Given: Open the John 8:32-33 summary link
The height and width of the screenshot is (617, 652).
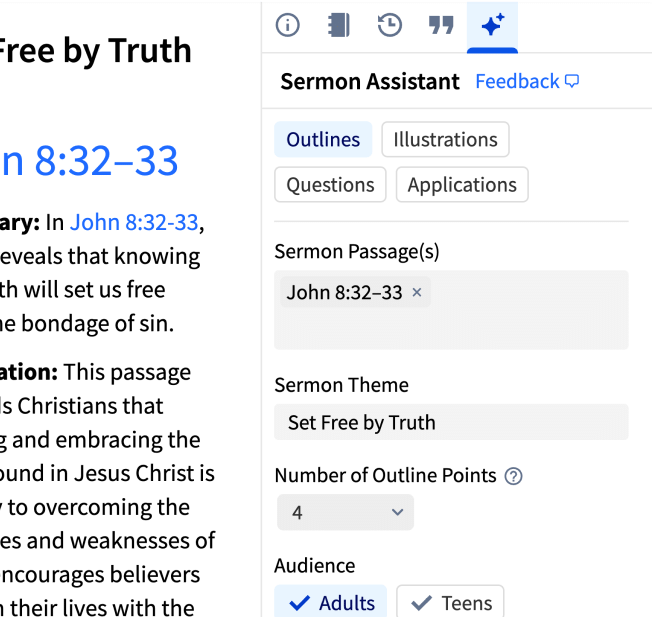Looking at the screenshot, I should pos(134,222).
